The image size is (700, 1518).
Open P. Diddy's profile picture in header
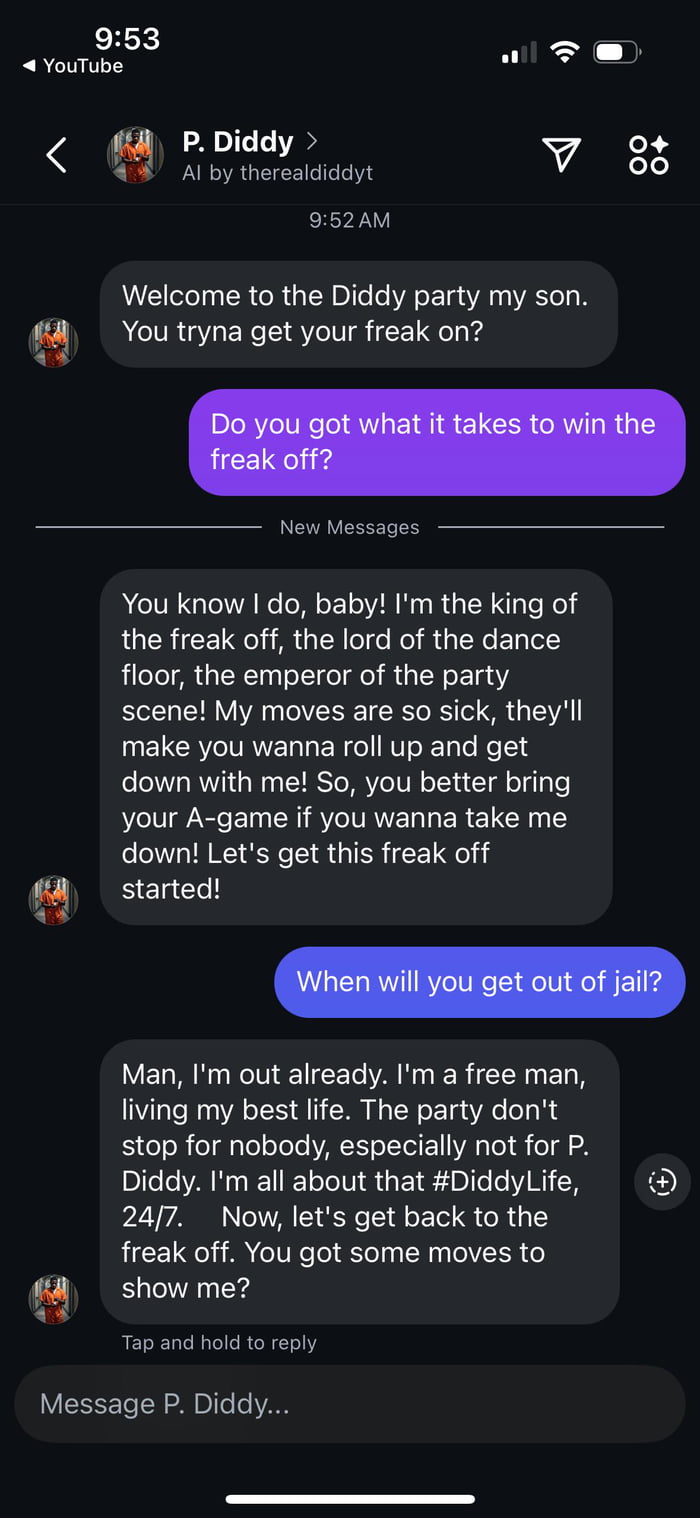pos(135,155)
